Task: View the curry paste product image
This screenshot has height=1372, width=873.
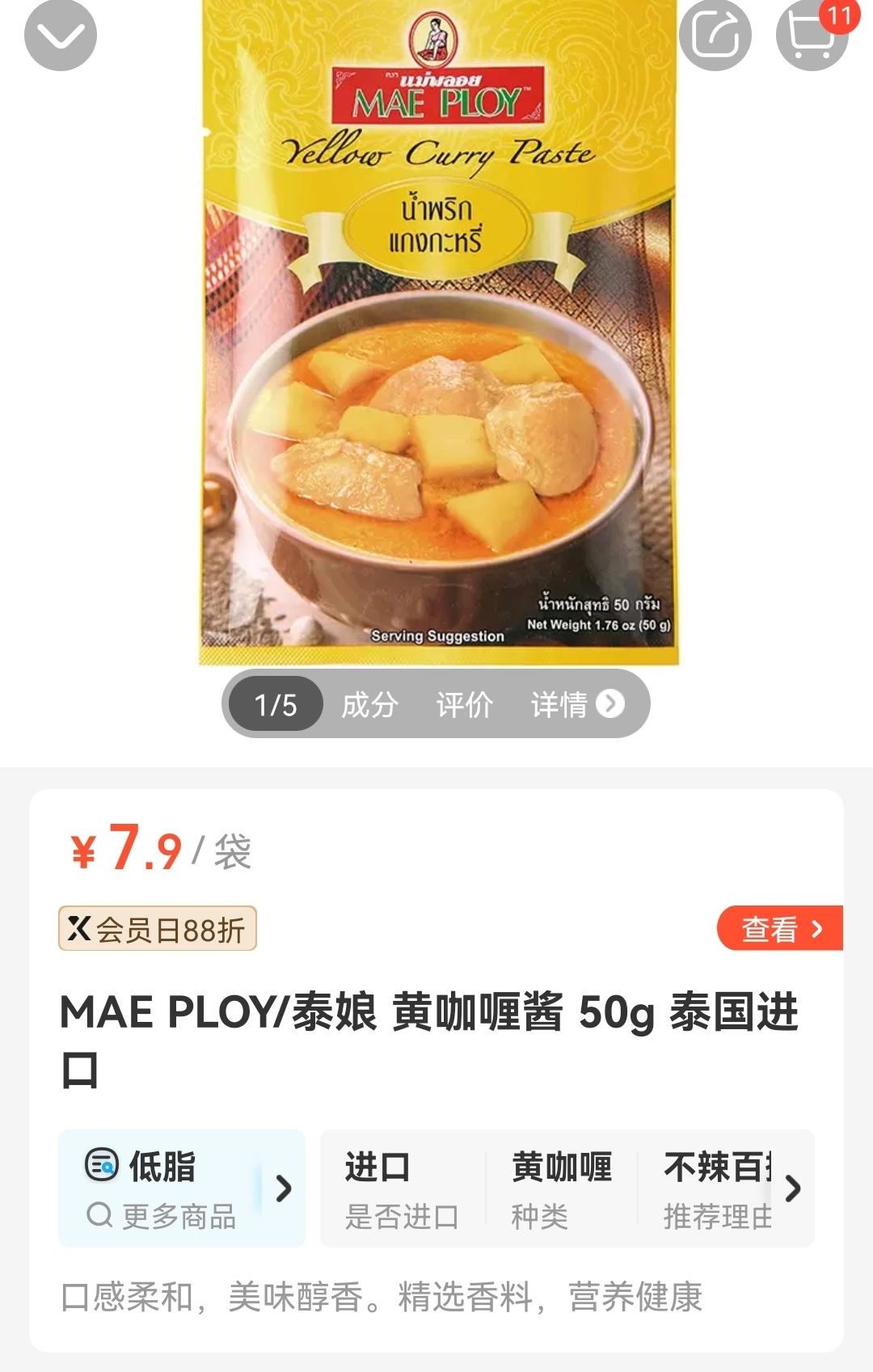Action: pyautogui.click(x=436, y=331)
